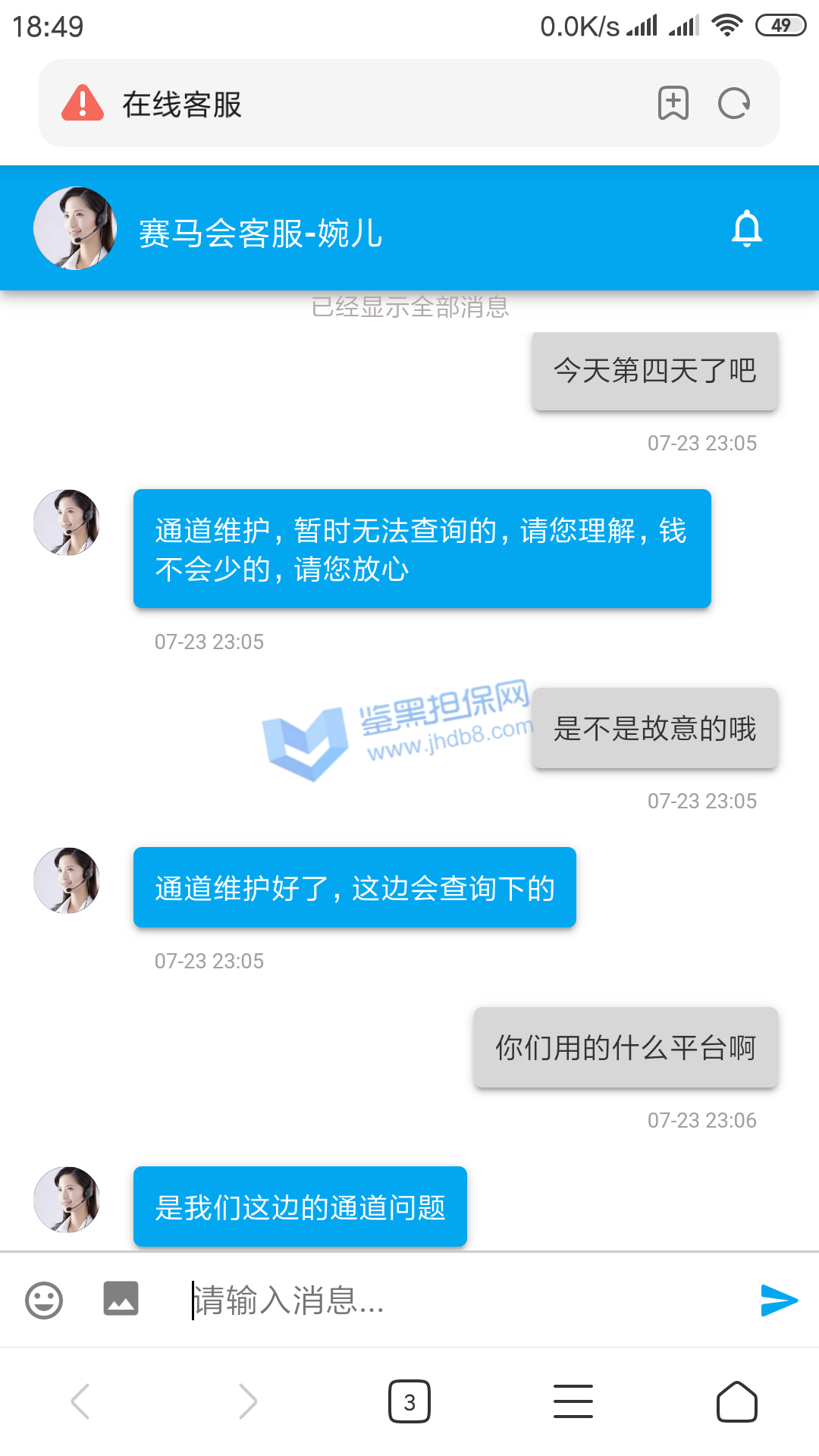The height and width of the screenshot is (1456, 819).
Task: Go forward to the next page
Action: [246, 1401]
